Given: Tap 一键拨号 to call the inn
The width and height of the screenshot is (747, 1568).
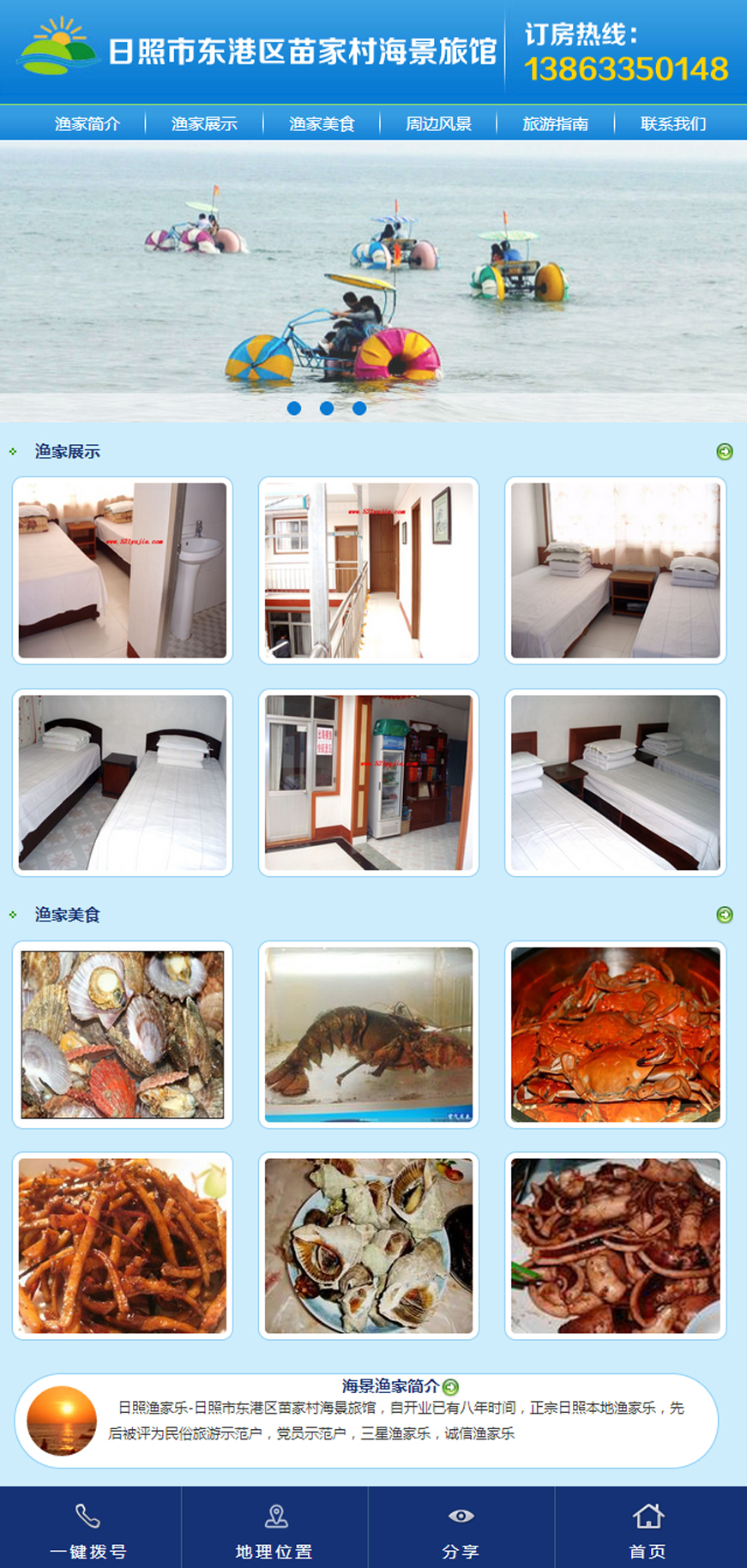Looking at the screenshot, I should click(x=88, y=1529).
